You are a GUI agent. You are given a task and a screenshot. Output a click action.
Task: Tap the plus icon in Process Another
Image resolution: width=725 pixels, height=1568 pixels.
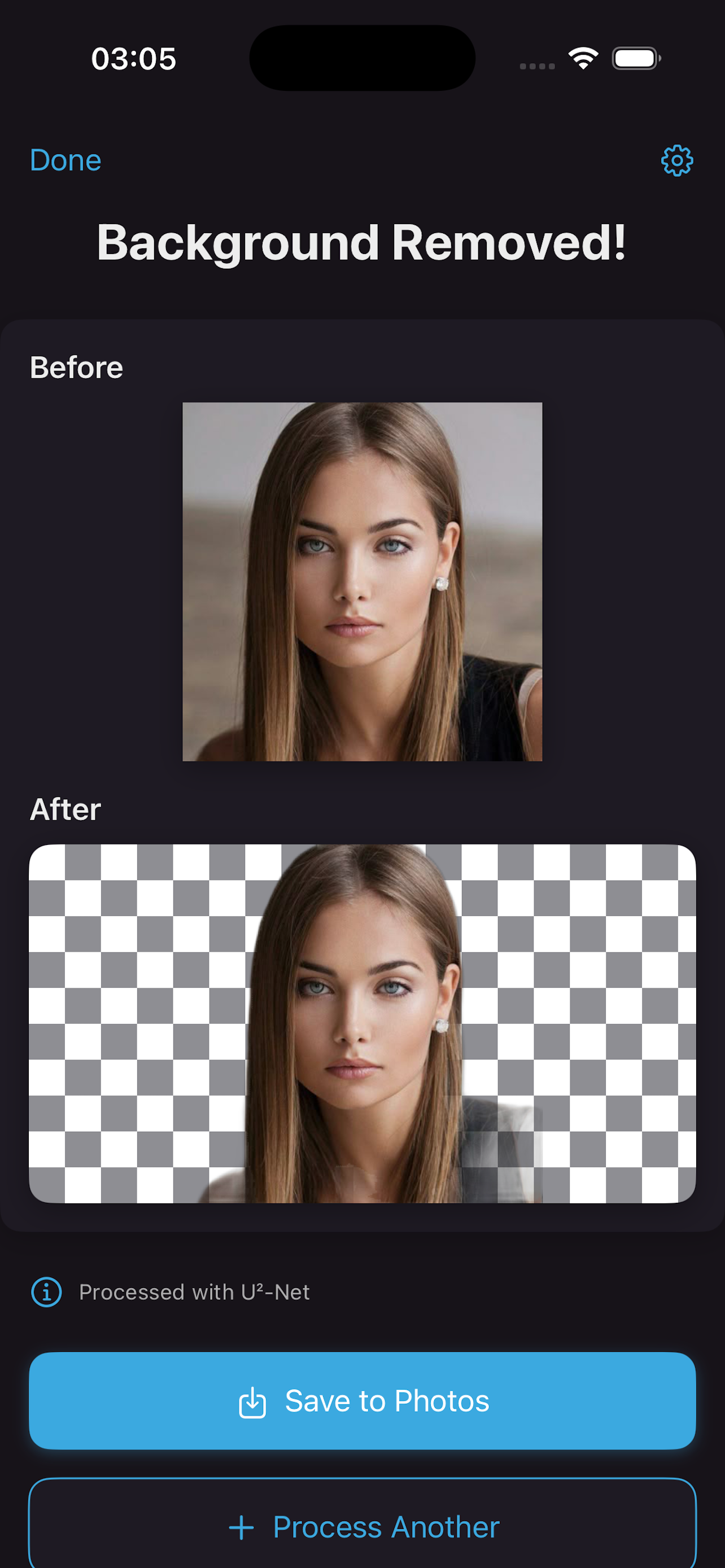(x=242, y=1527)
